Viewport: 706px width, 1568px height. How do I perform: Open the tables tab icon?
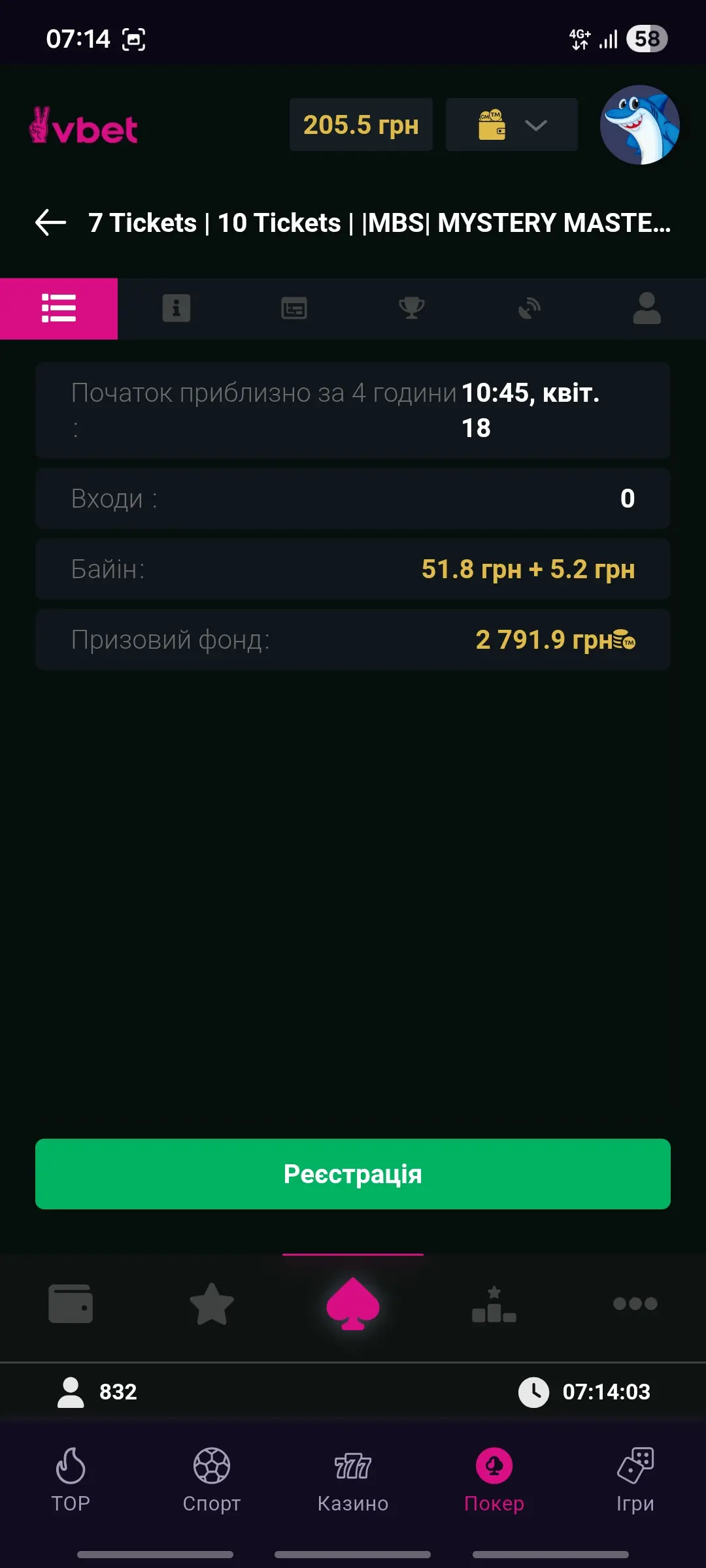(294, 308)
